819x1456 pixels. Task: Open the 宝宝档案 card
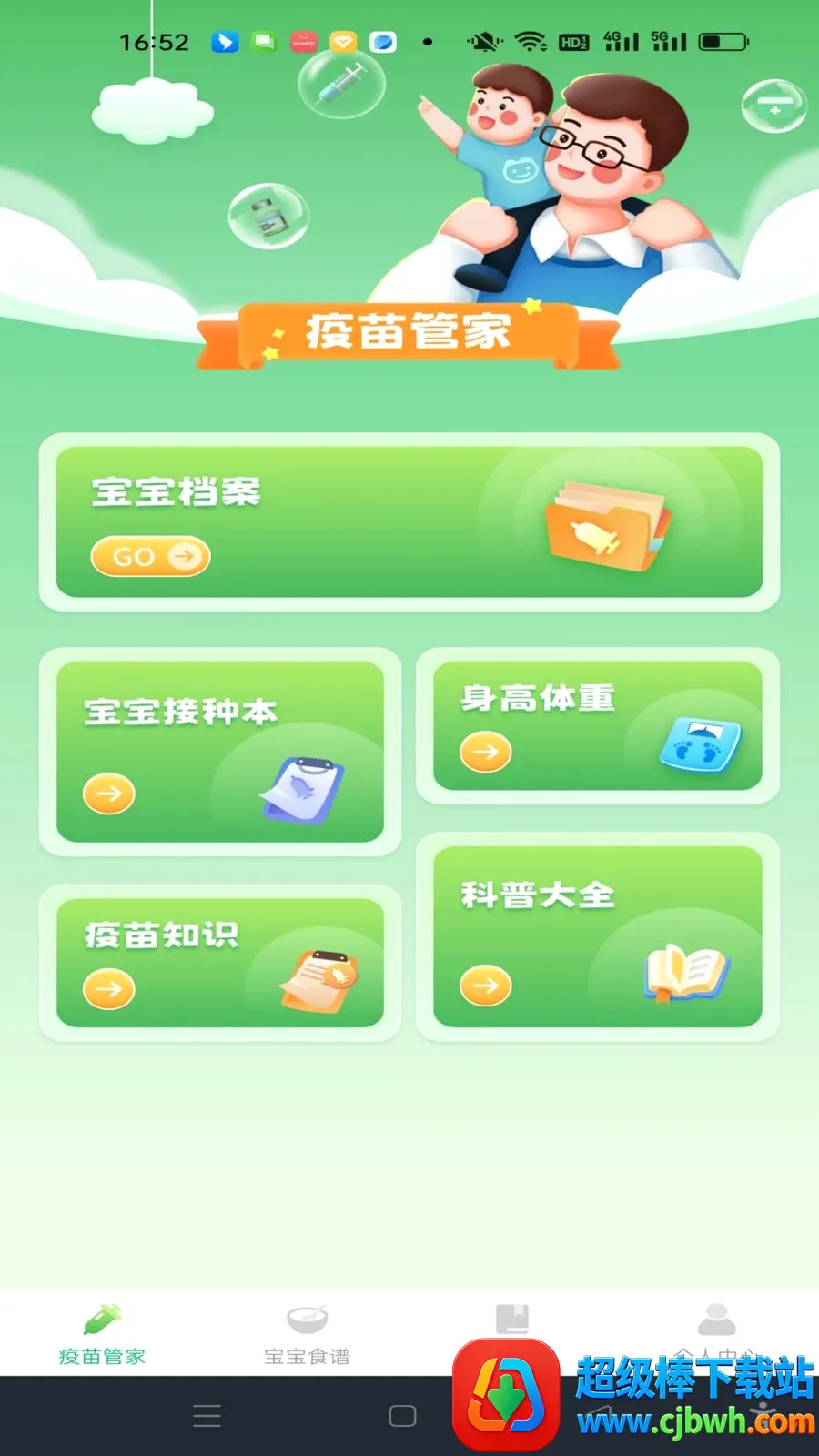point(409,521)
